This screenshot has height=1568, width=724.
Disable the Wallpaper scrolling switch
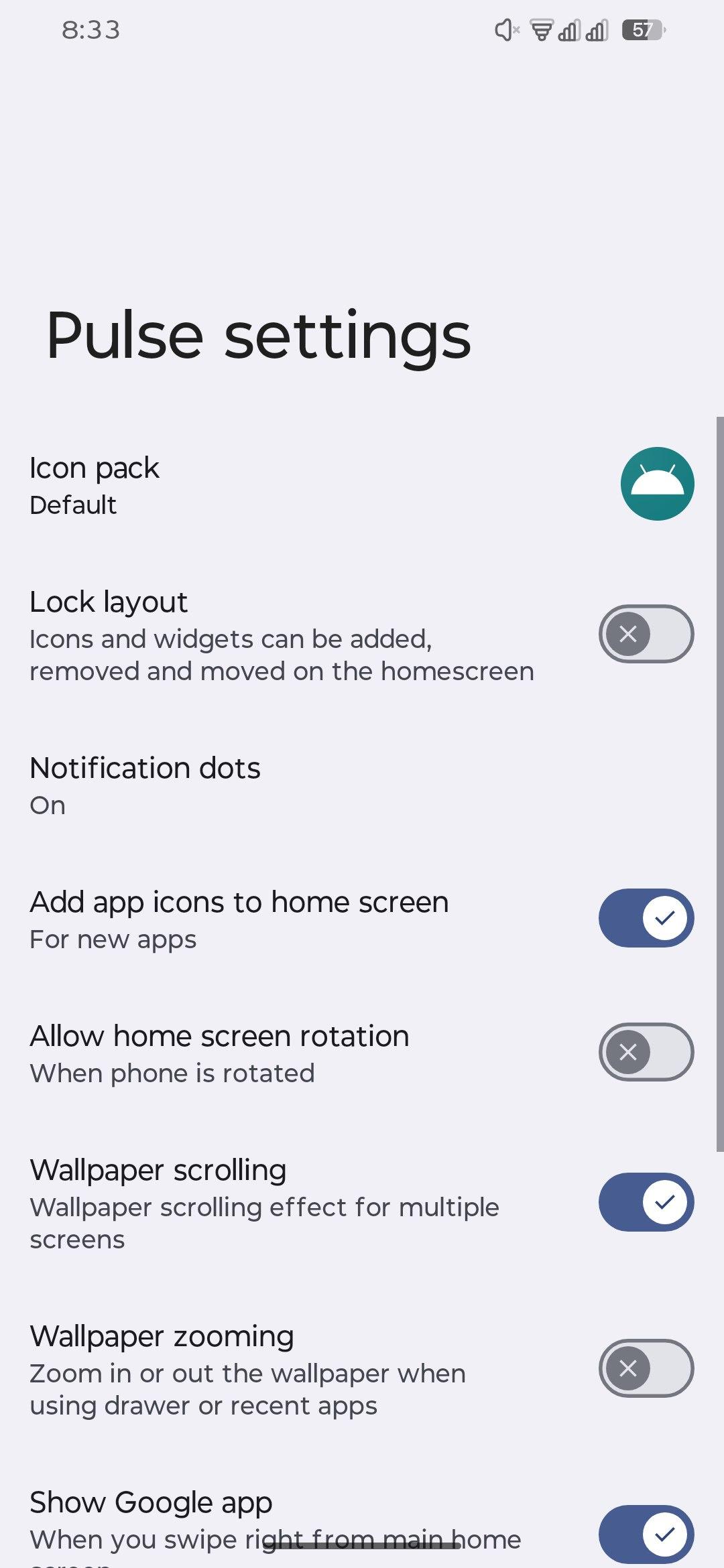click(646, 1202)
